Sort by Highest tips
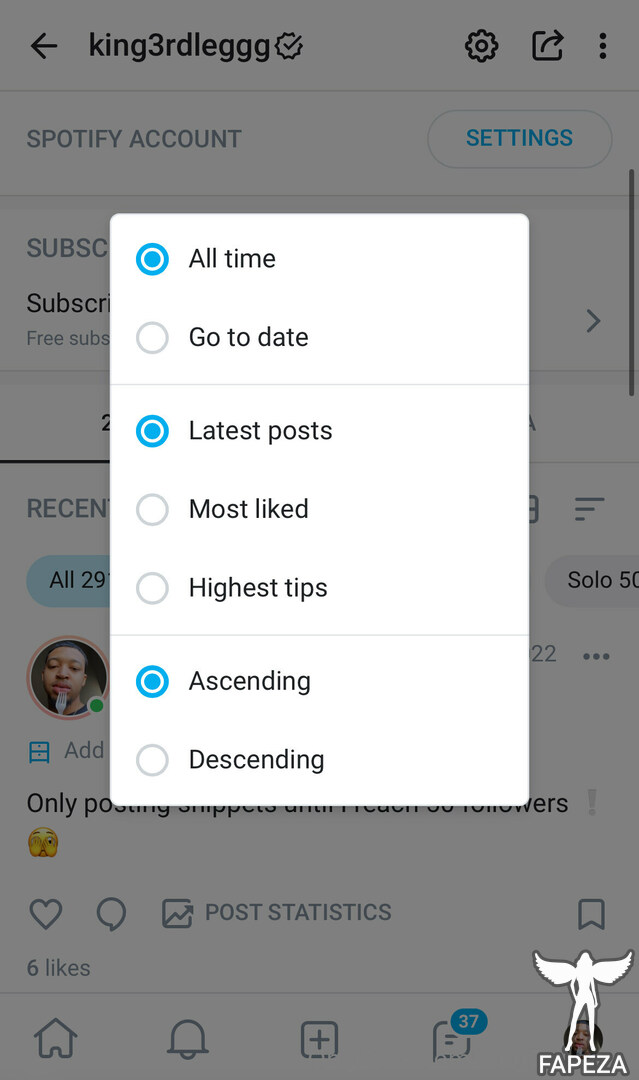This screenshot has height=1080, width=639. [x=319, y=588]
